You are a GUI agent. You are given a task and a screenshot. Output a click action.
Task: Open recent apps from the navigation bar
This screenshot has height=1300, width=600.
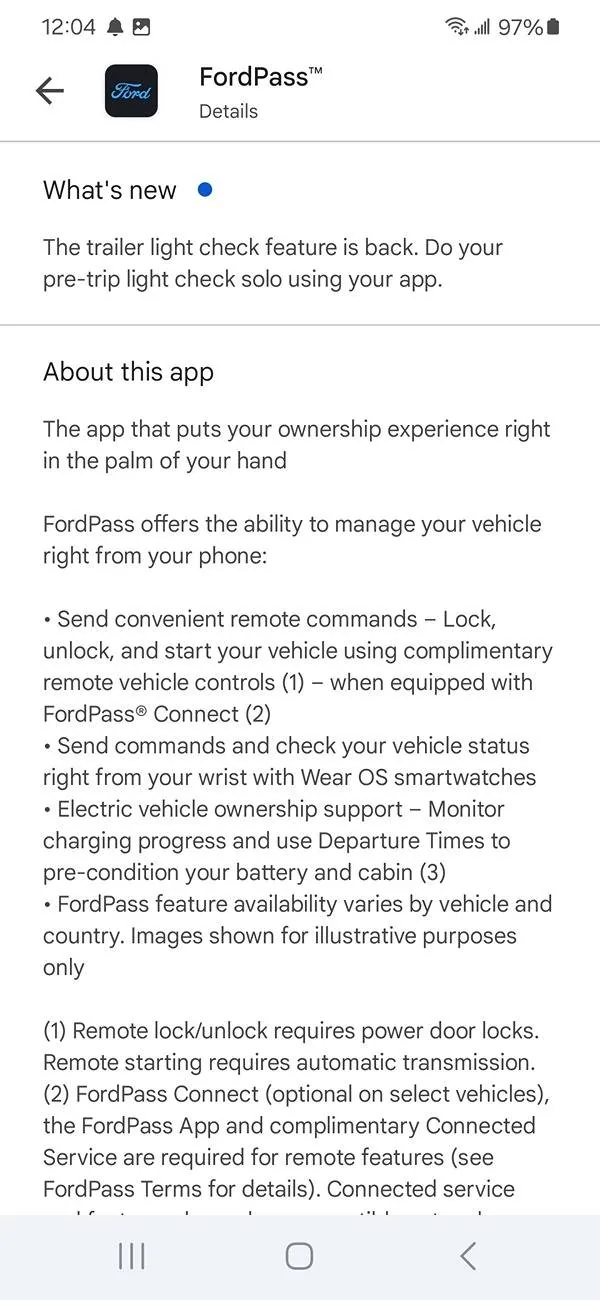click(132, 1256)
